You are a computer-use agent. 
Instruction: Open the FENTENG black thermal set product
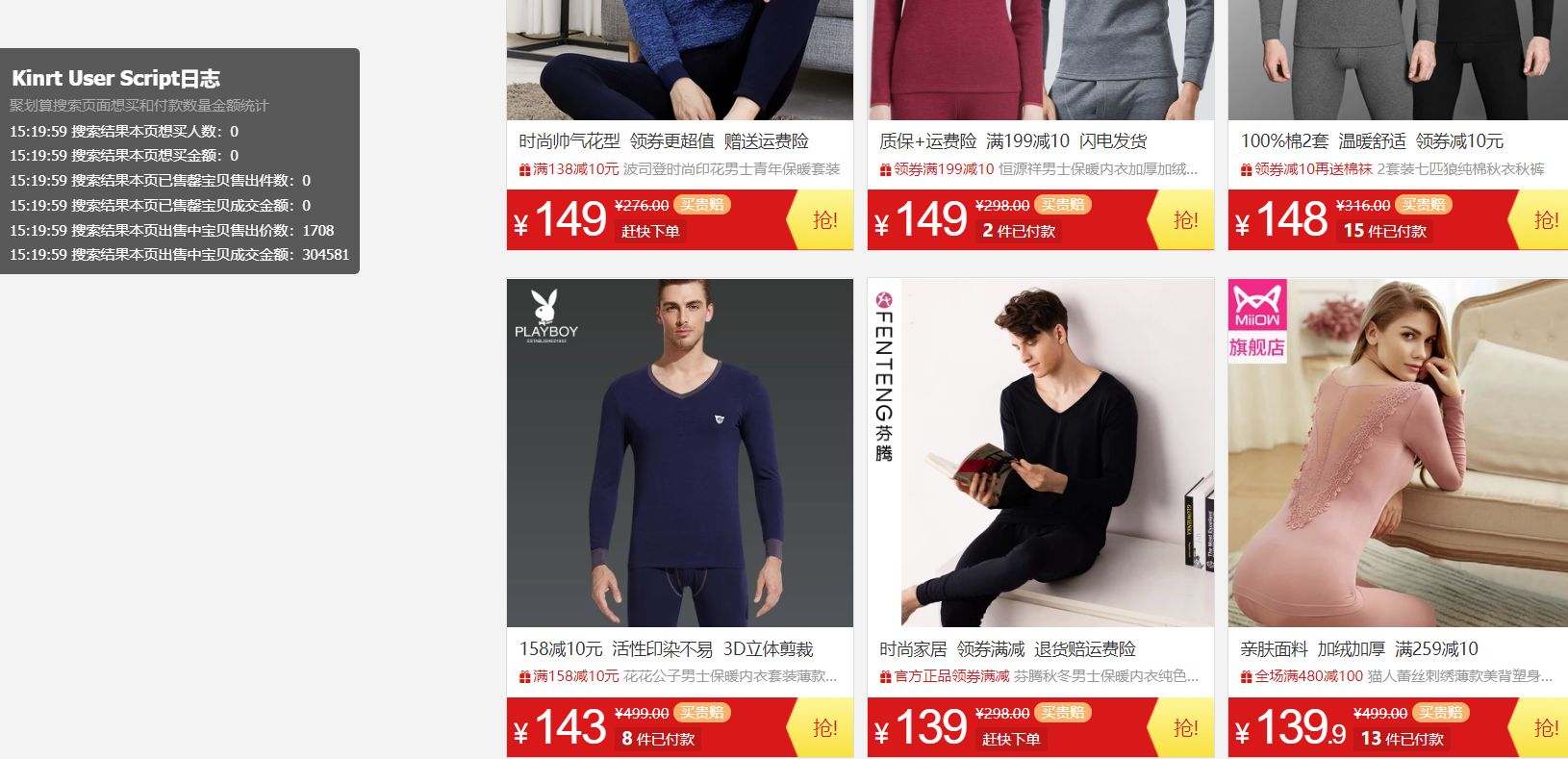1041,452
